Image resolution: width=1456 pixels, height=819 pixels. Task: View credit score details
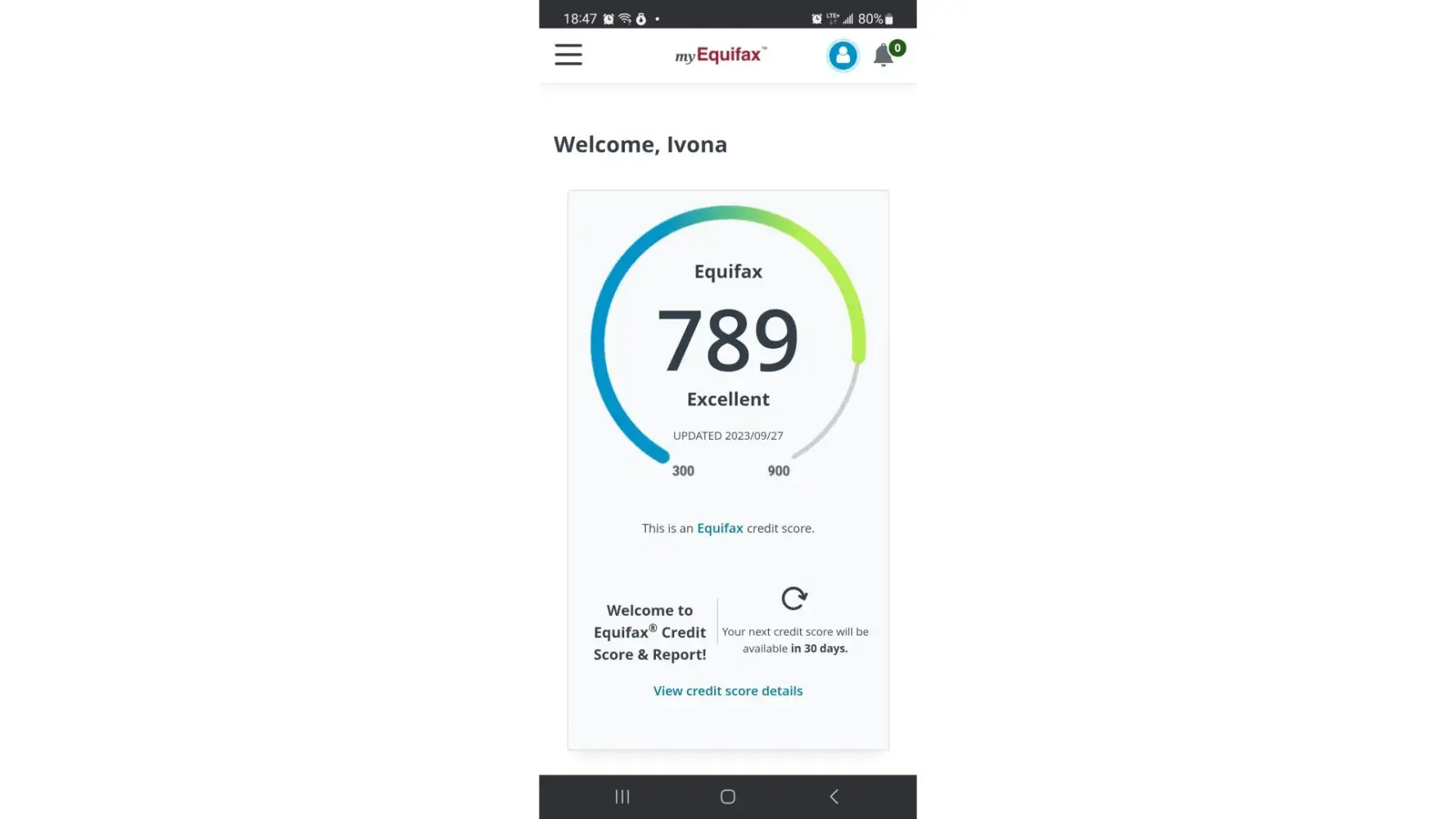pyautogui.click(x=727, y=690)
